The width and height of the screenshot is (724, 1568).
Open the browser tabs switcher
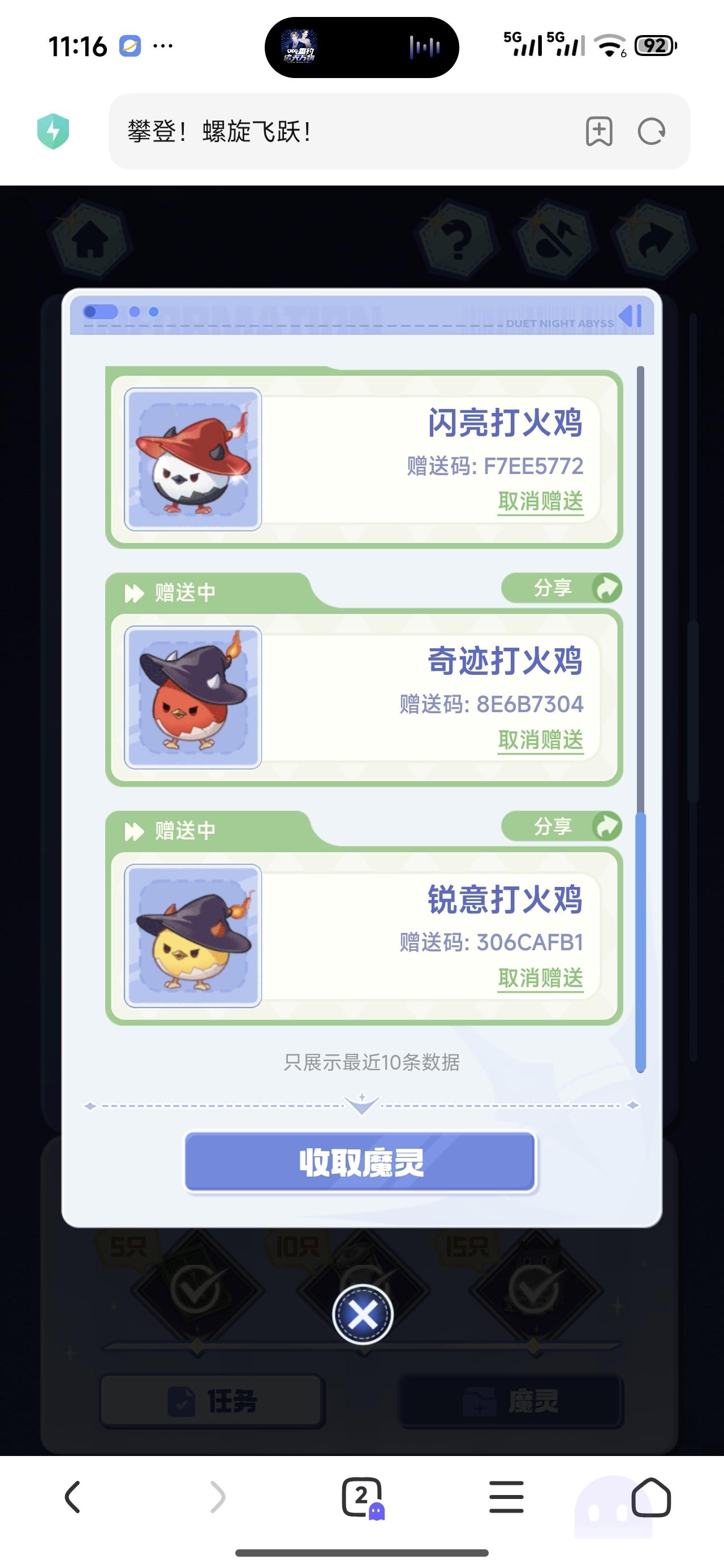pyautogui.click(x=363, y=1497)
